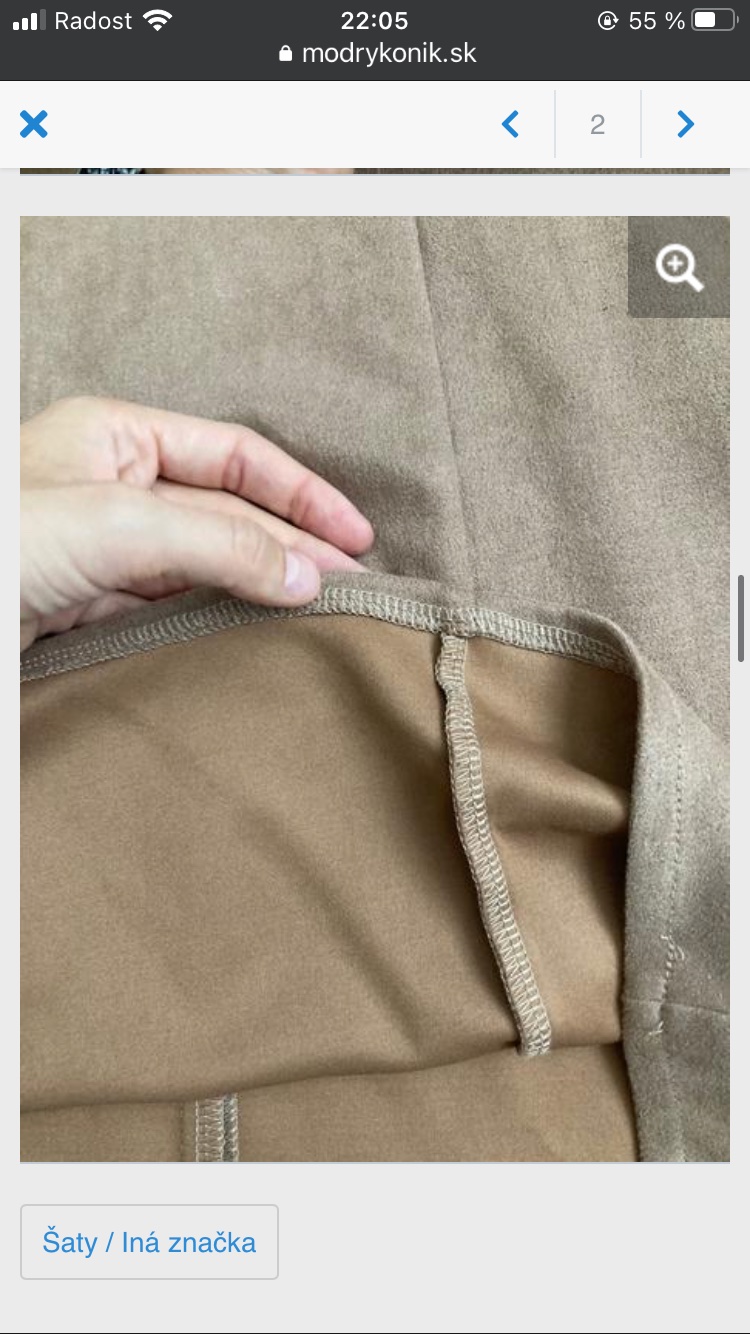Go to the next photo
750x1334 pixels.
[x=685, y=124]
